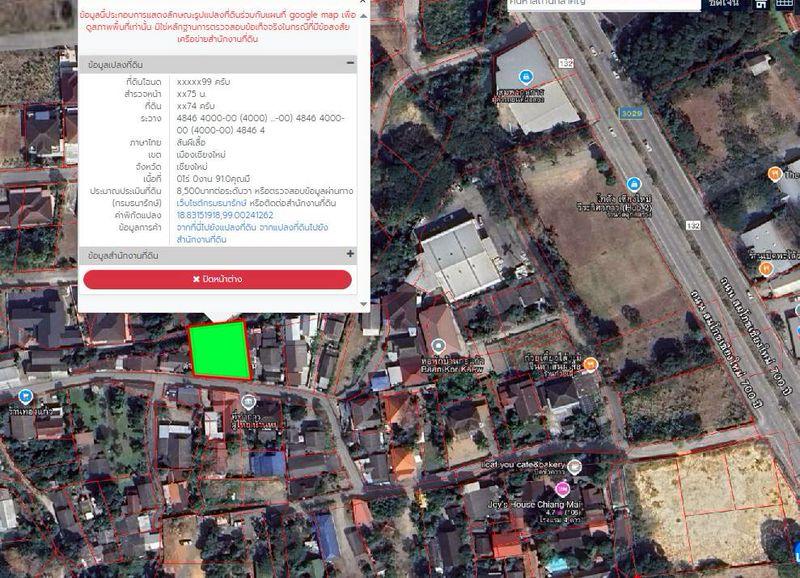This screenshot has height=578, width=800.
Task: Open the เว็บไซต์กรมธนารักษ์ link
Action: coord(214,202)
